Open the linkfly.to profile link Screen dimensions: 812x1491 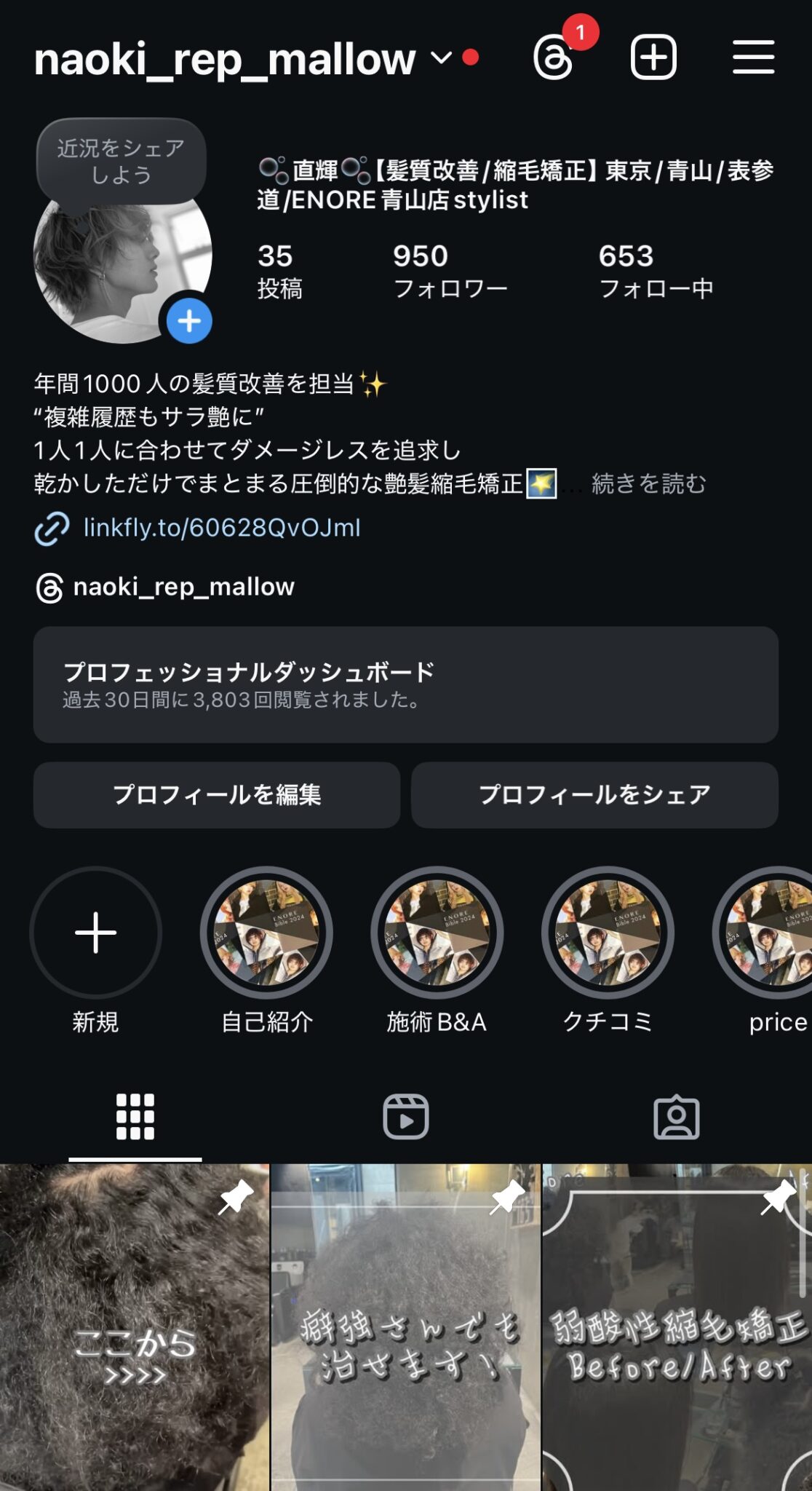221,528
